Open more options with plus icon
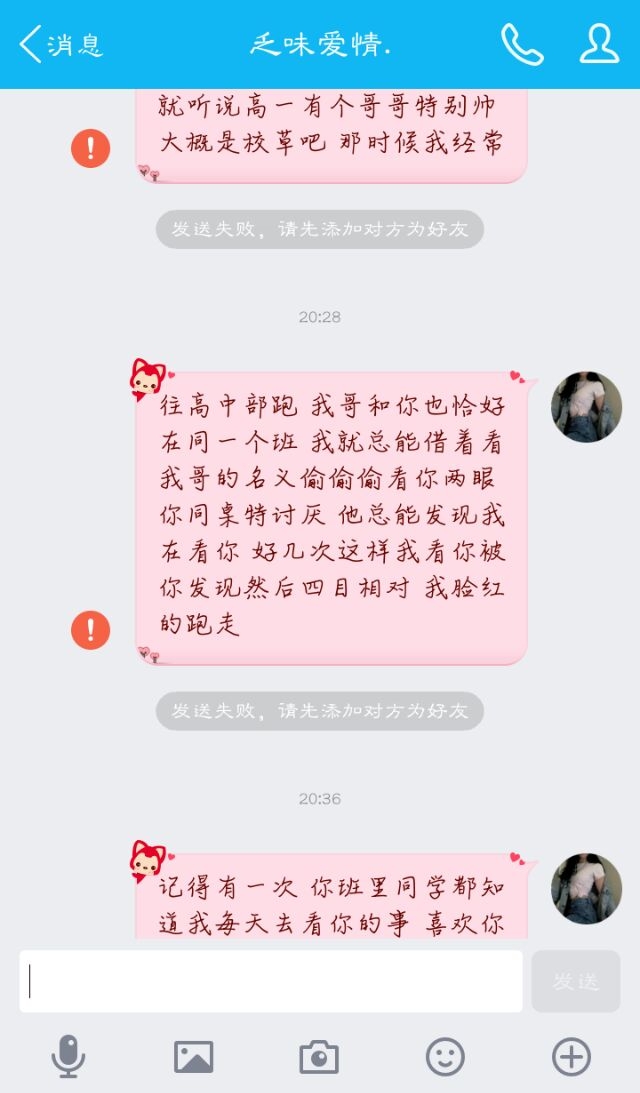The image size is (640, 1093). [571, 1057]
